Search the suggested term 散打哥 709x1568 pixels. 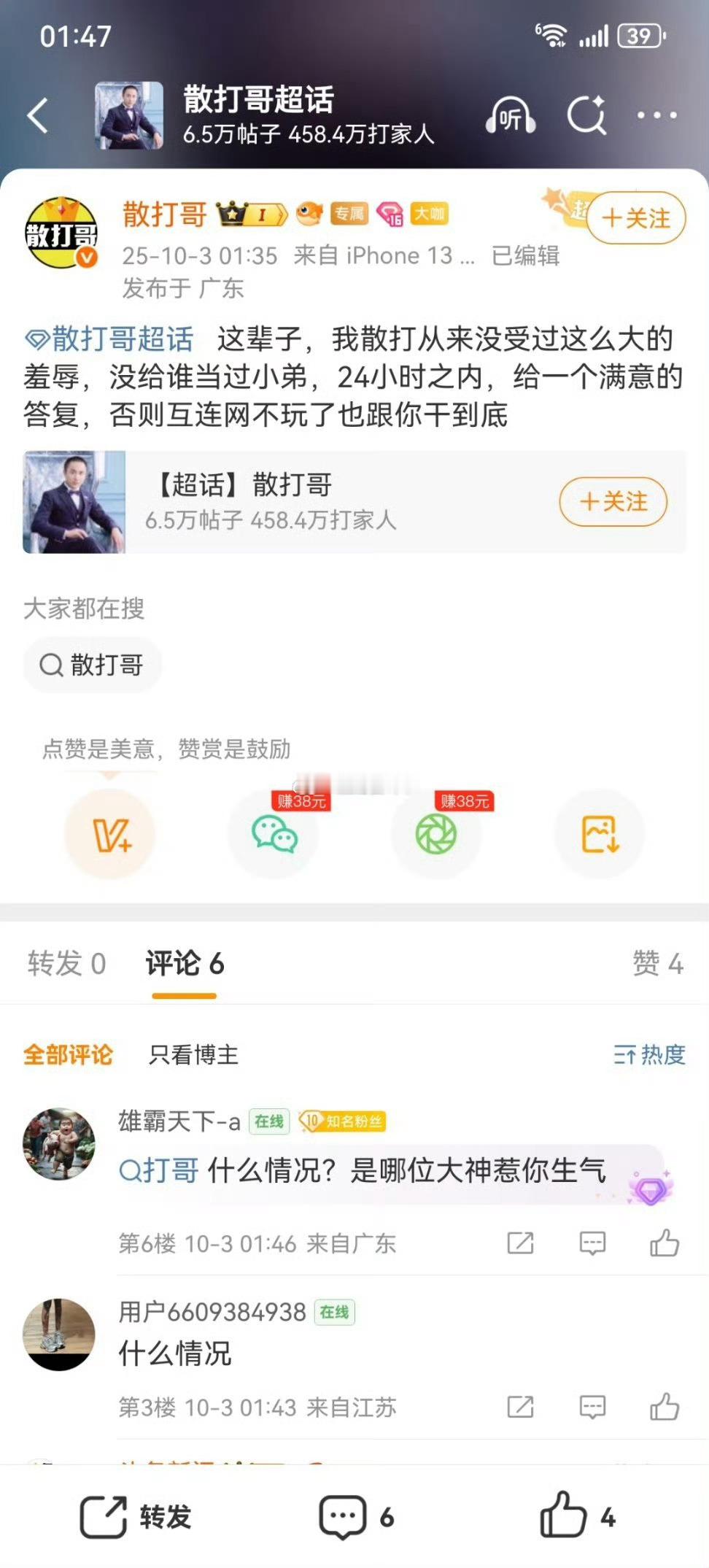pos(93,665)
